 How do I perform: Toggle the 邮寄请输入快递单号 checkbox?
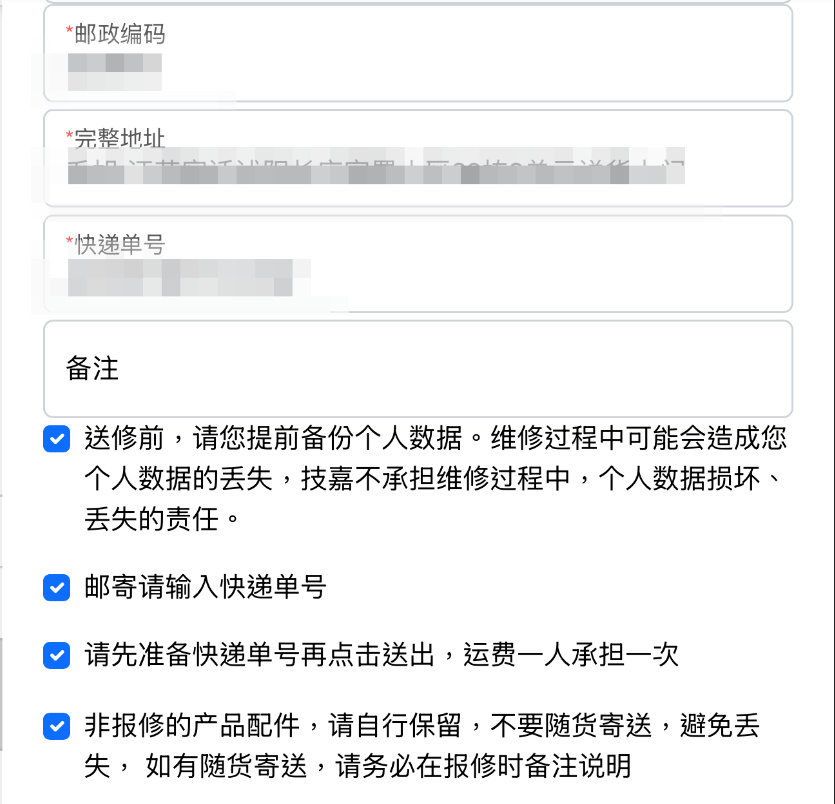point(56,587)
